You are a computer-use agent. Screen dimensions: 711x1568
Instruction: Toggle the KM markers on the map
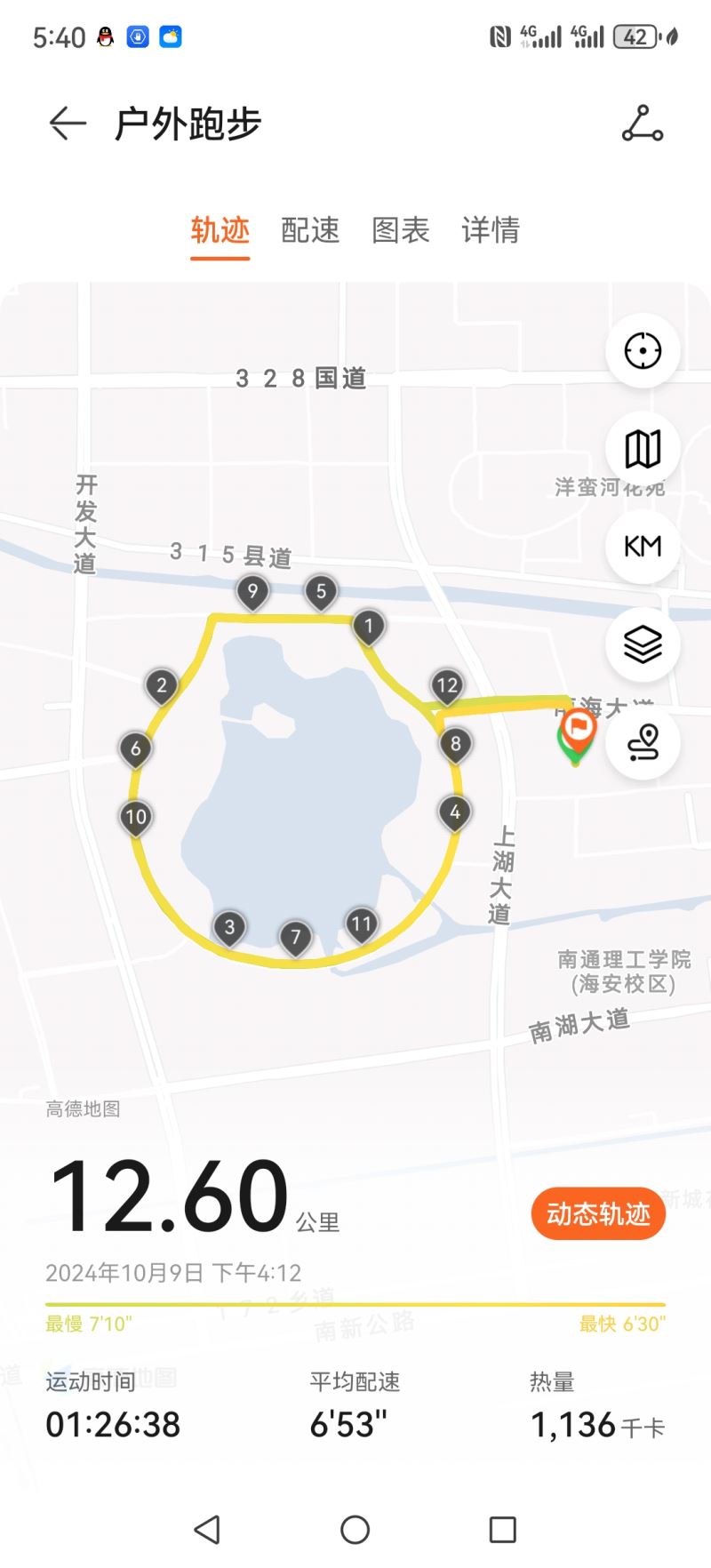(x=643, y=546)
